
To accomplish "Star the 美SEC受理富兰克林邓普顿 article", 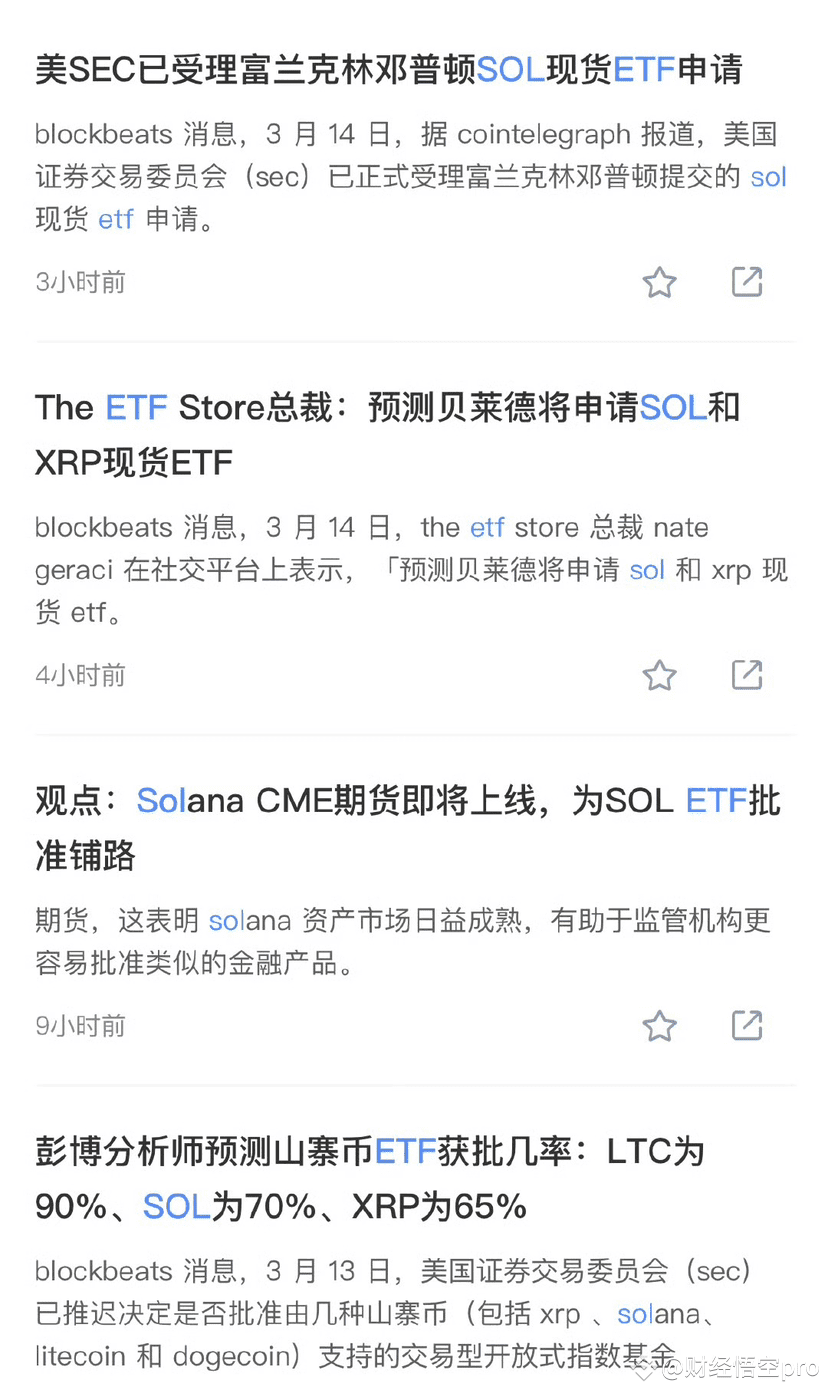I will click(x=660, y=282).
